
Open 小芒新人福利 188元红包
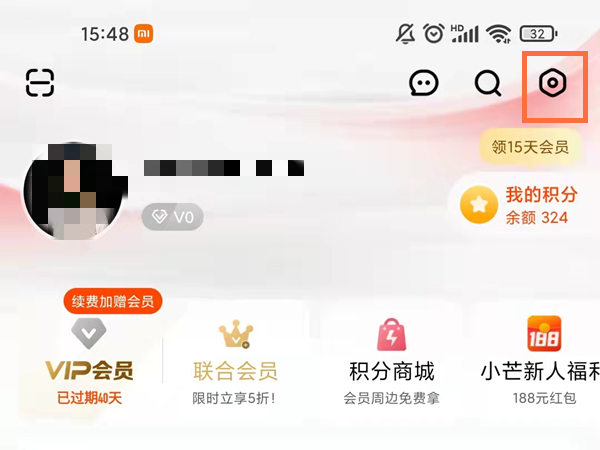coord(538,360)
